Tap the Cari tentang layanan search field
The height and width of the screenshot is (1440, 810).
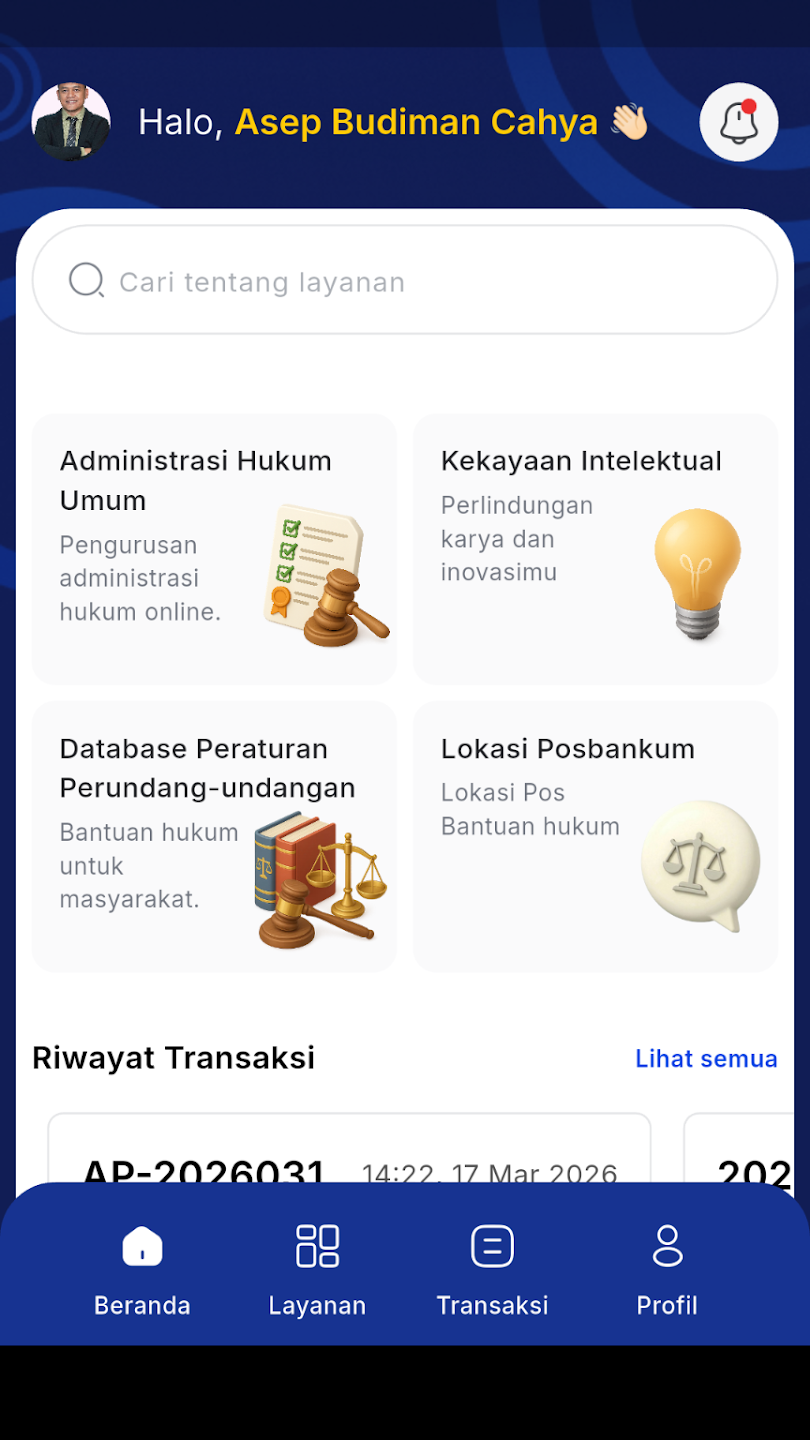[x=405, y=280]
